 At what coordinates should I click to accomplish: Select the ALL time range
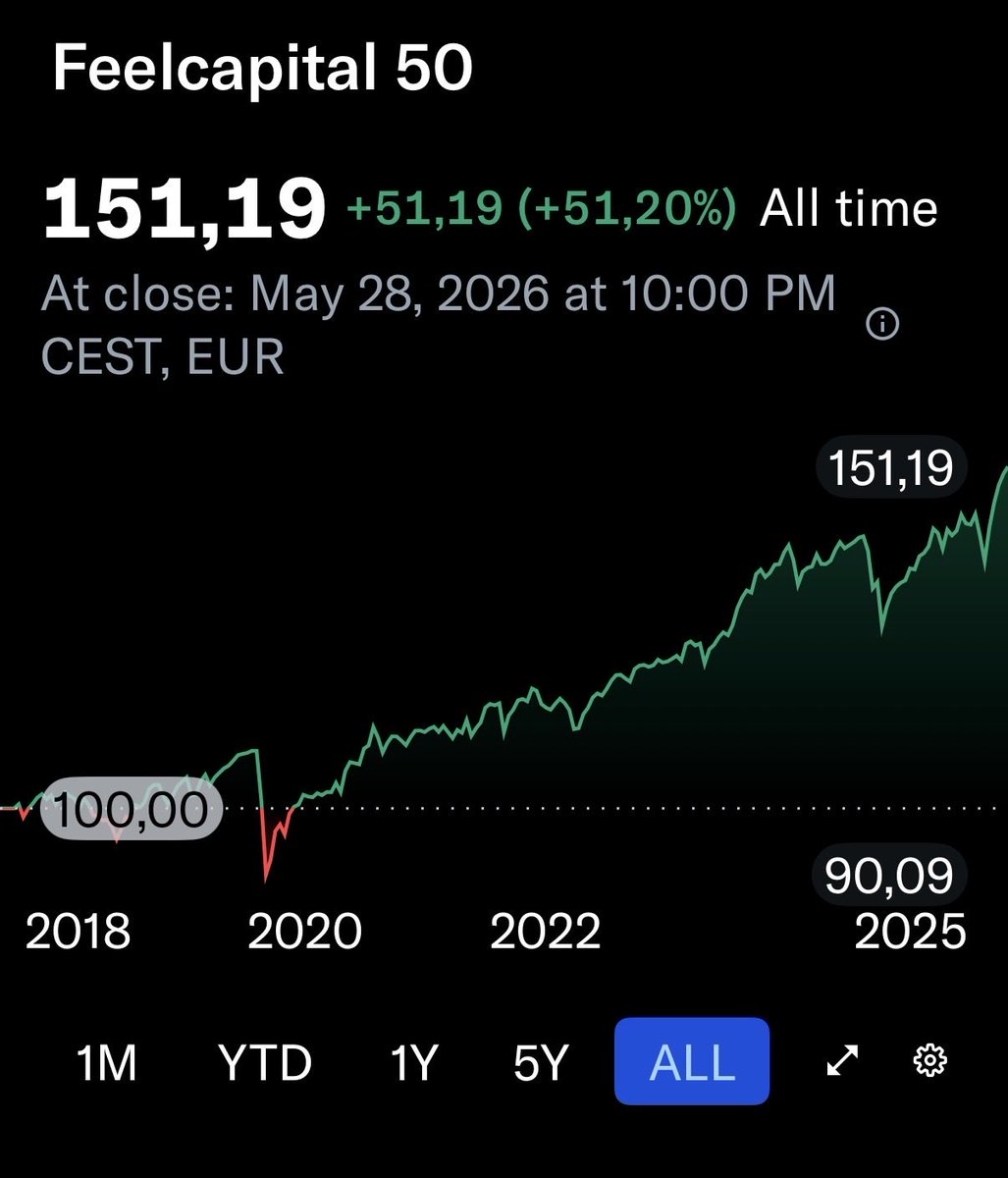692,1061
